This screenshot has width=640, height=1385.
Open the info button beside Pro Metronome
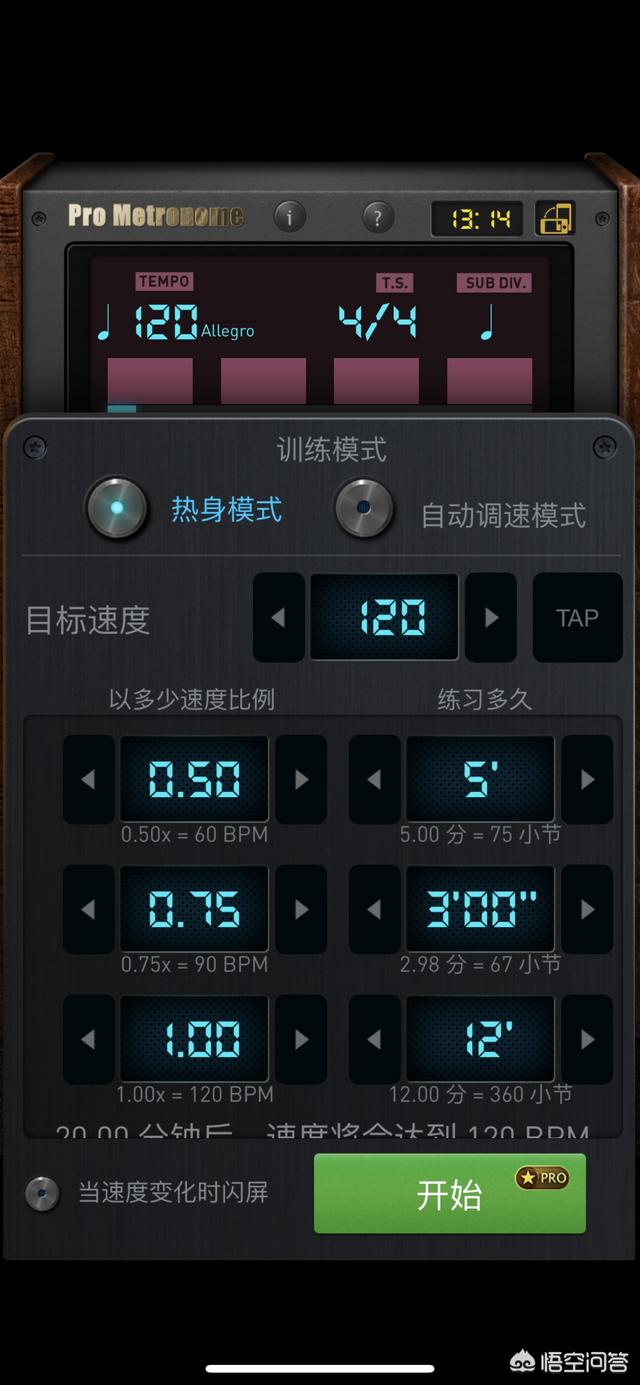tap(290, 216)
